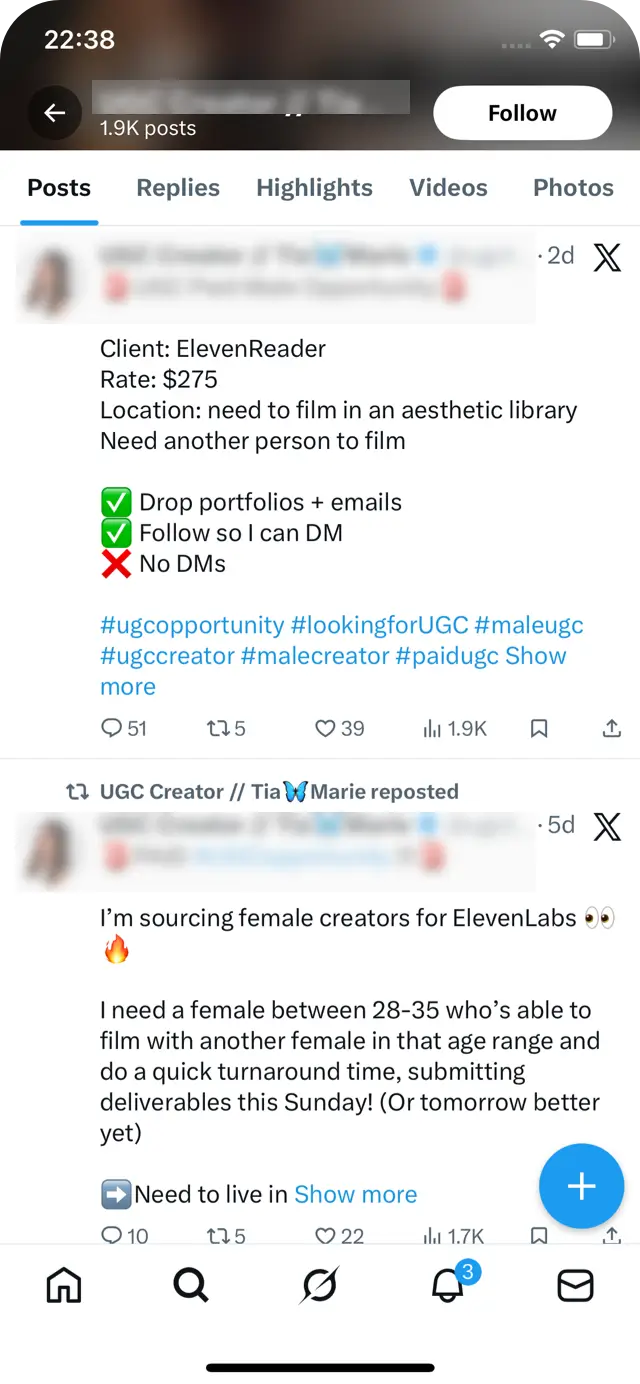Check the notifications bell
640x1384 pixels.
(447, 1285)
